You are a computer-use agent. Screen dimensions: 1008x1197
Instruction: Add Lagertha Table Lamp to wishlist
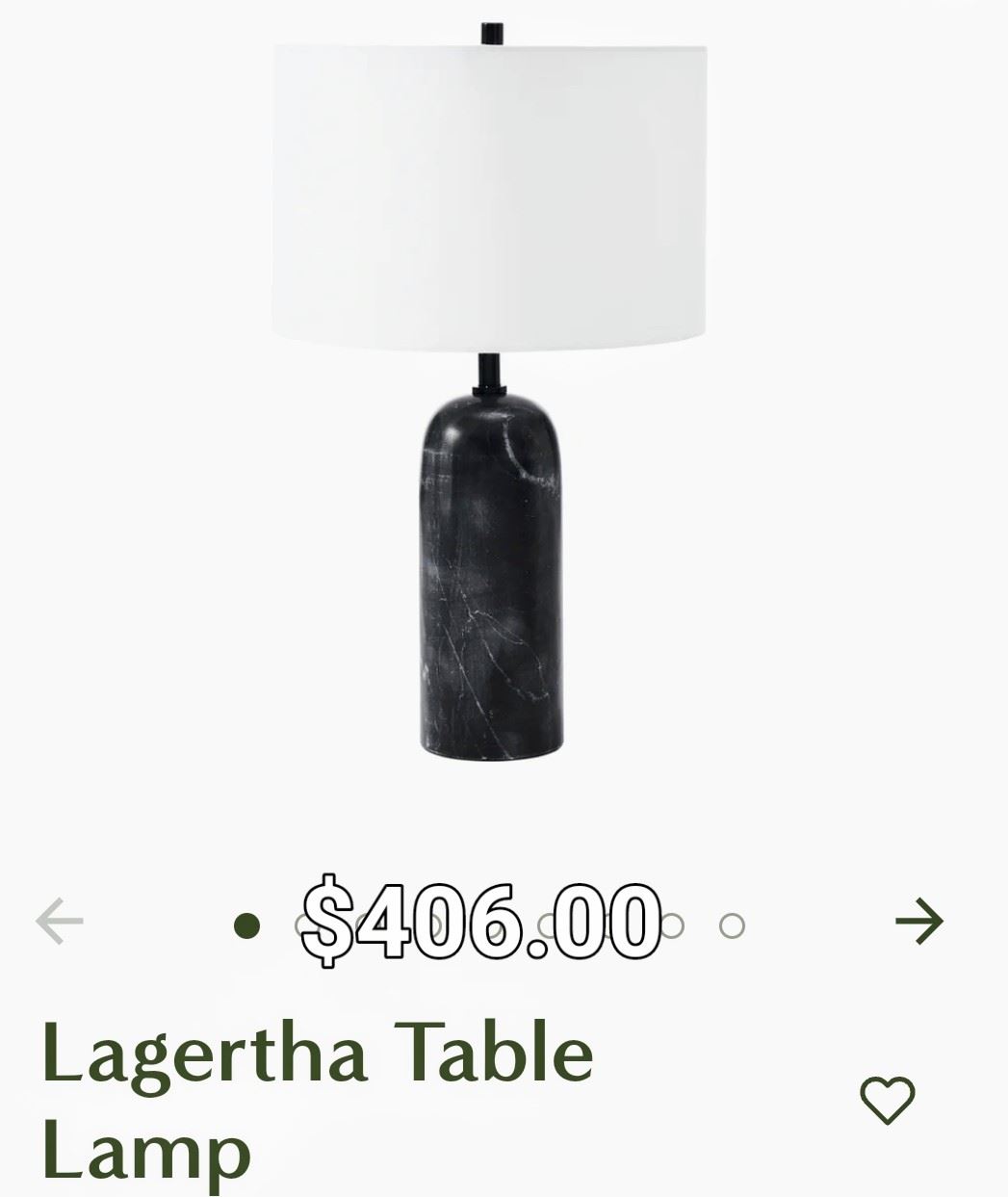887,1100
